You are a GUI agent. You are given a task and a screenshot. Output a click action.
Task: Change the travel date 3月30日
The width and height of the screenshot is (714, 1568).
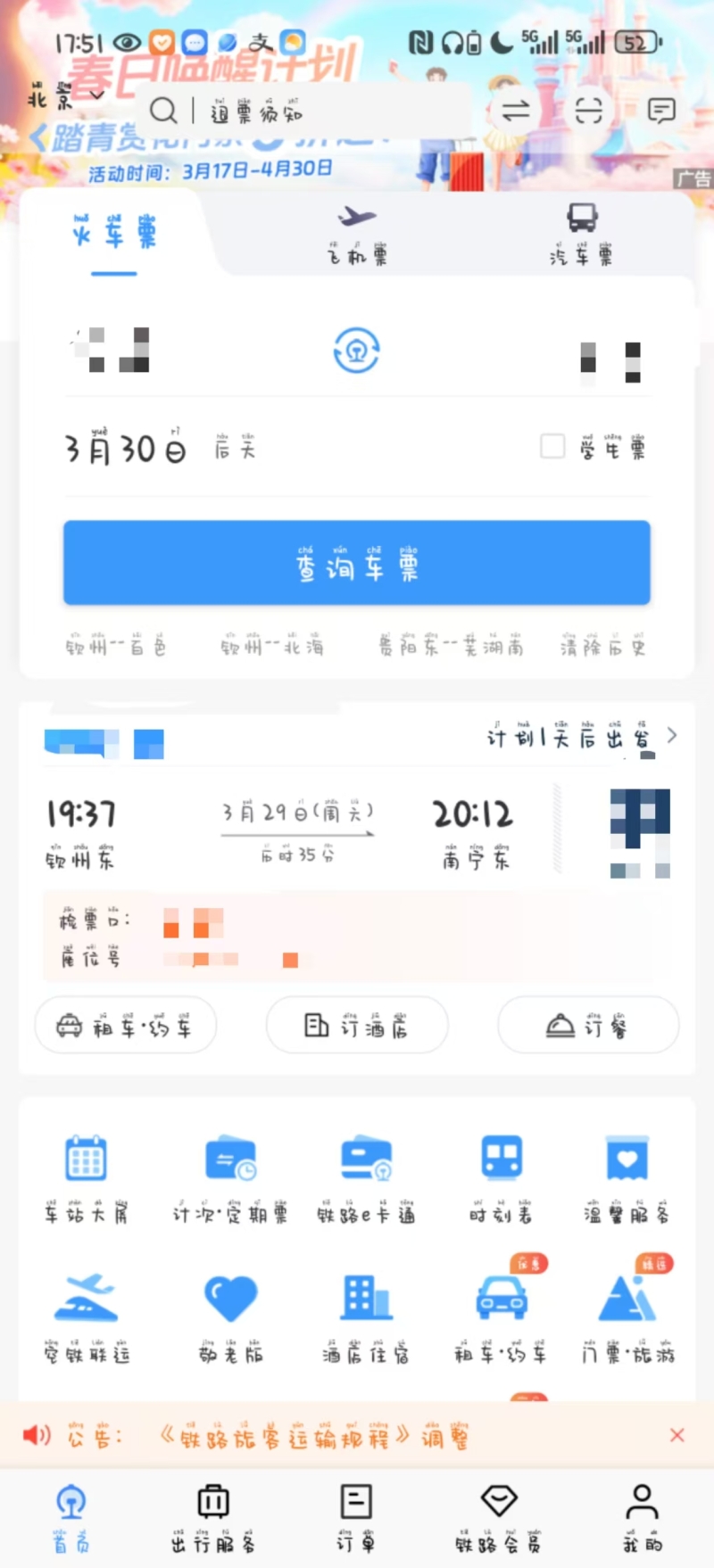point(125,449)
